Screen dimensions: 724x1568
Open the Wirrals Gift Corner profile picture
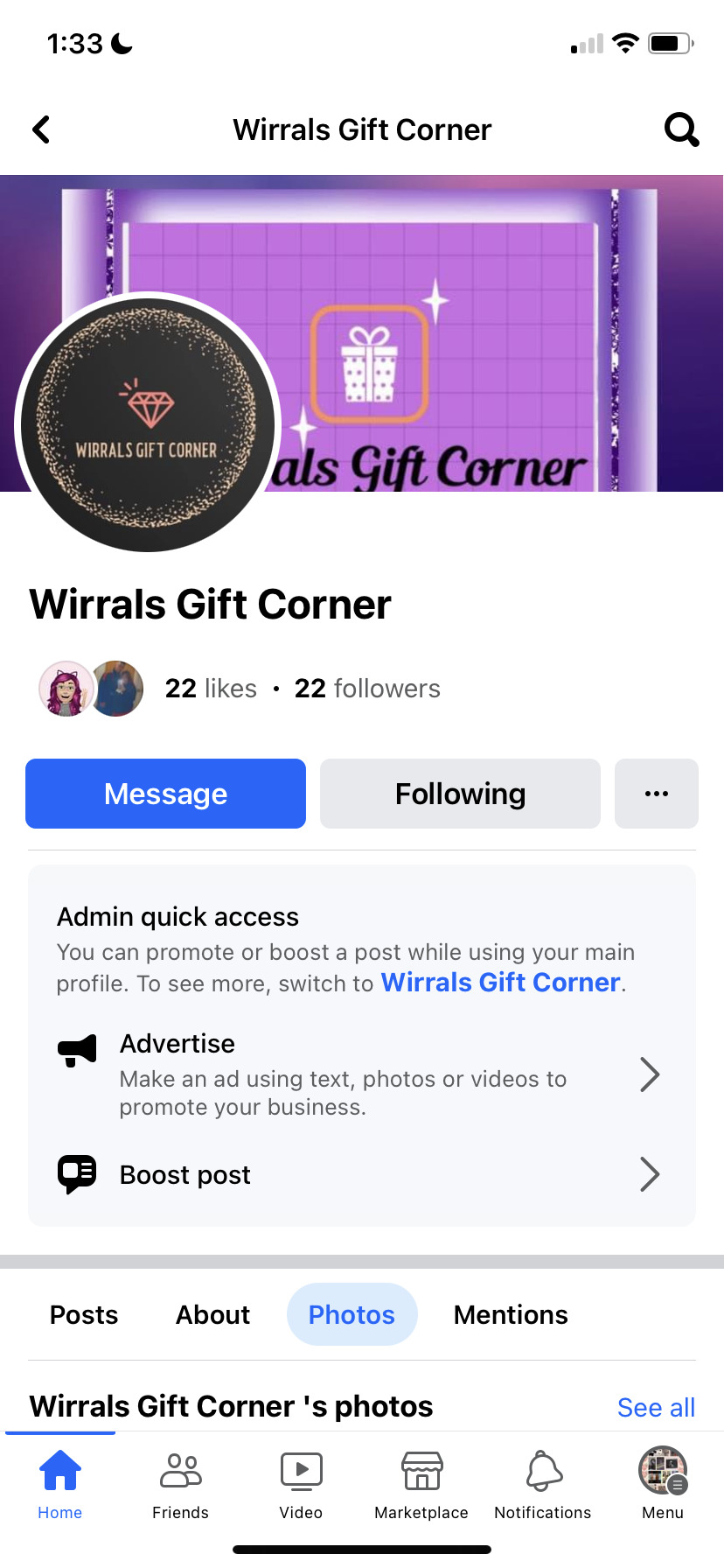(147, 425)
